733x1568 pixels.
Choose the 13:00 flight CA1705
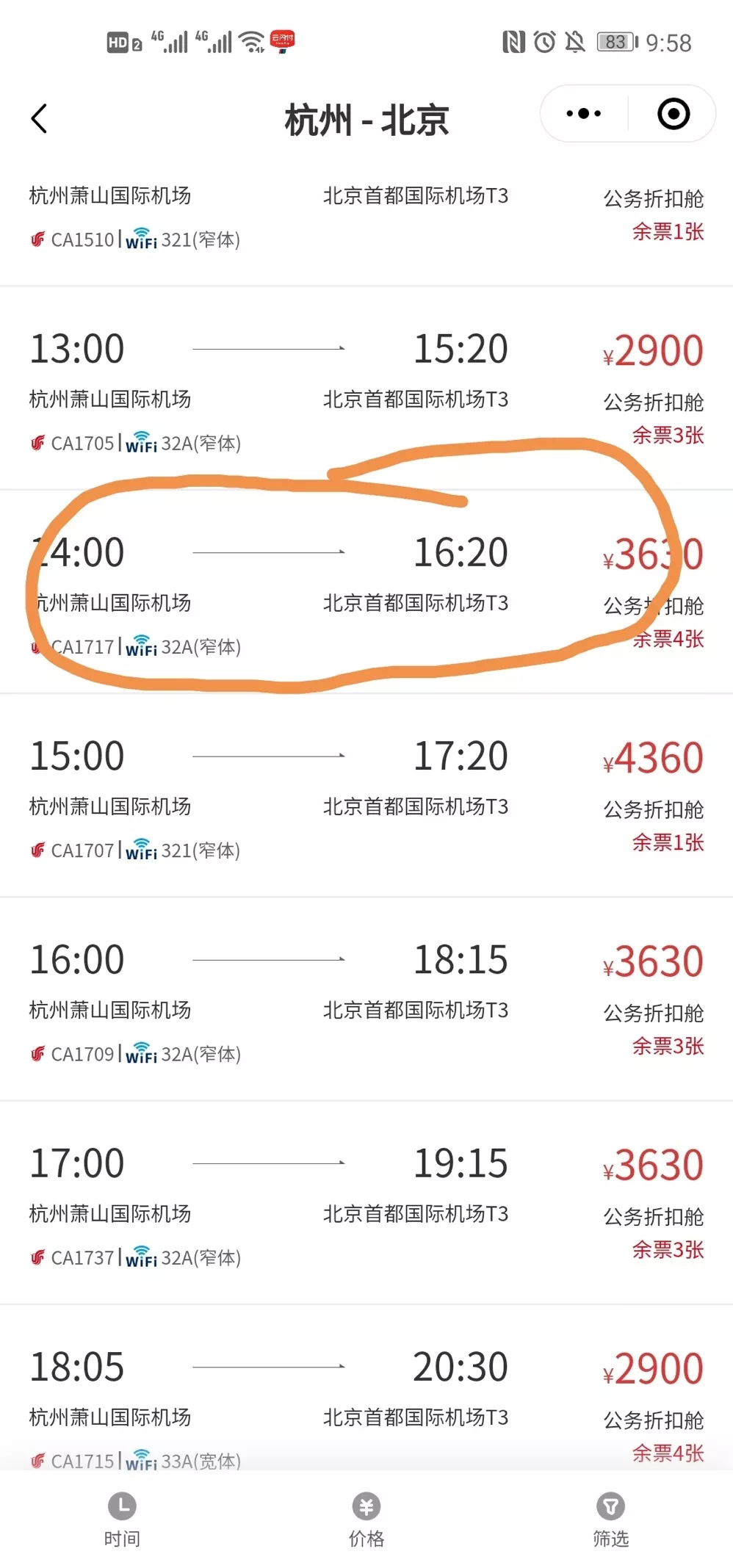(x=366, y=389)
